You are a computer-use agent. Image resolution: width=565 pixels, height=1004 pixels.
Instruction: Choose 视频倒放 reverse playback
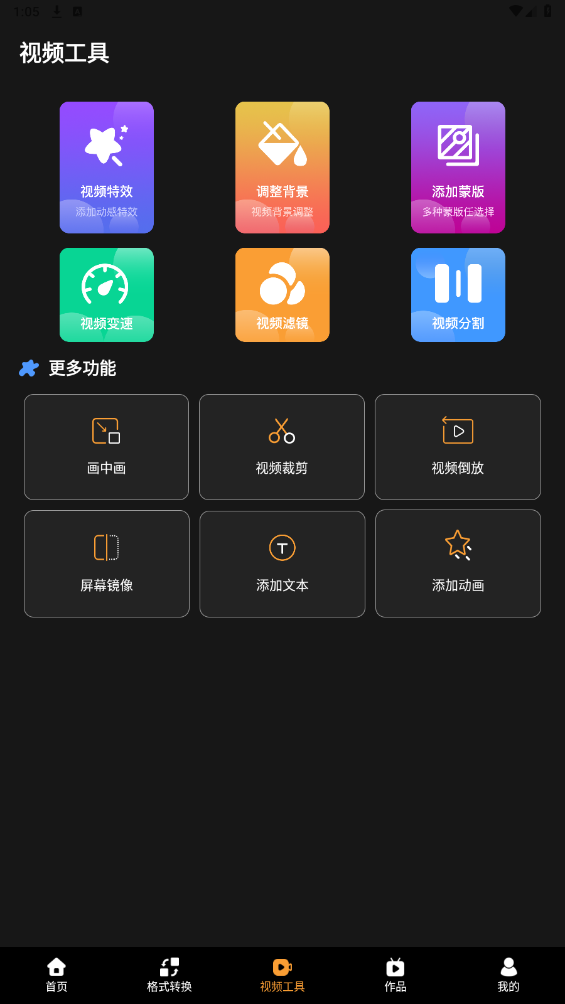pyautogui.click(x=457, y=447)
